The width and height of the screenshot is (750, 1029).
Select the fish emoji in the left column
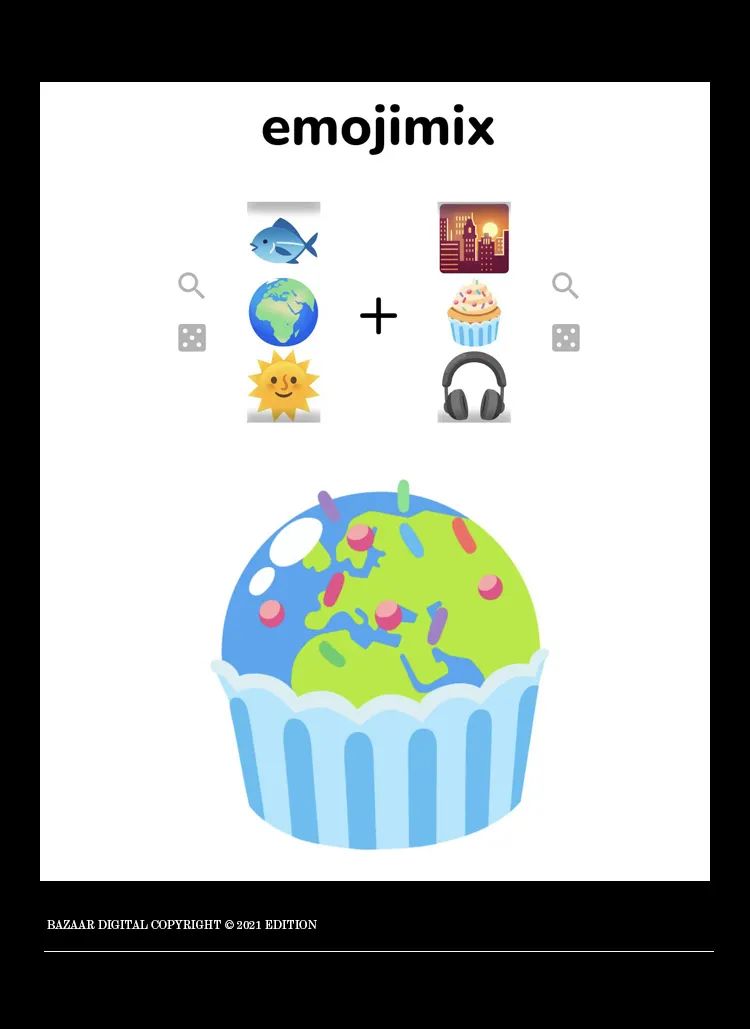coord(283,241)
